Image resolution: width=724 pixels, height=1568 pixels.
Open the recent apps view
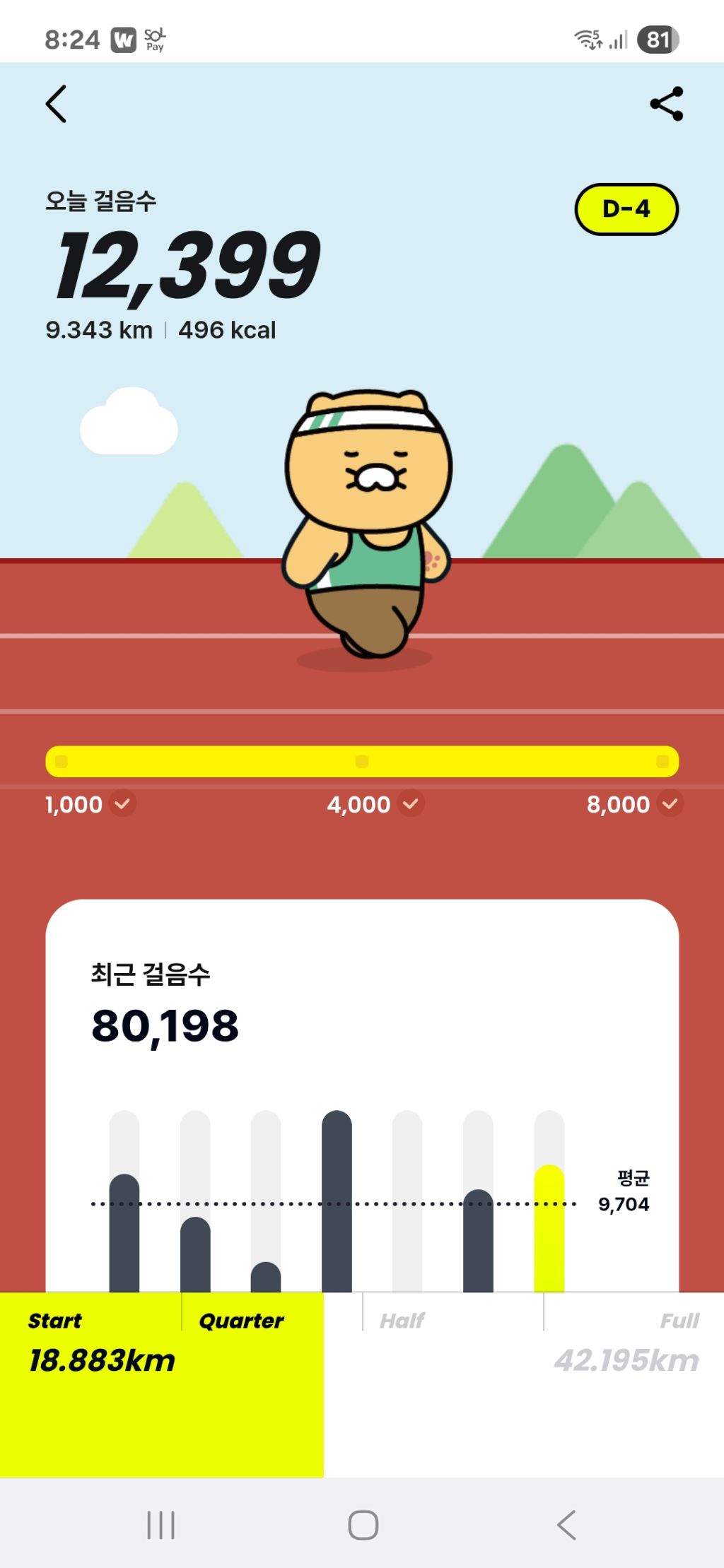pos(160,1525)
